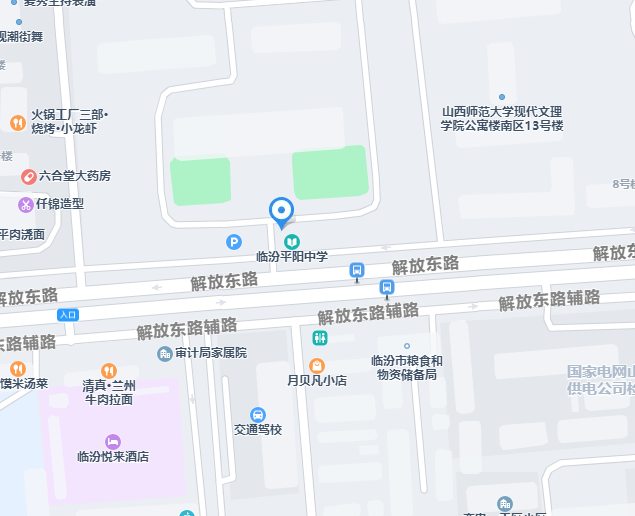Screen dimensions: 635x516
Task: Open the 六合堂大药房 pharmacy marker
Action: tap(30, 176)
